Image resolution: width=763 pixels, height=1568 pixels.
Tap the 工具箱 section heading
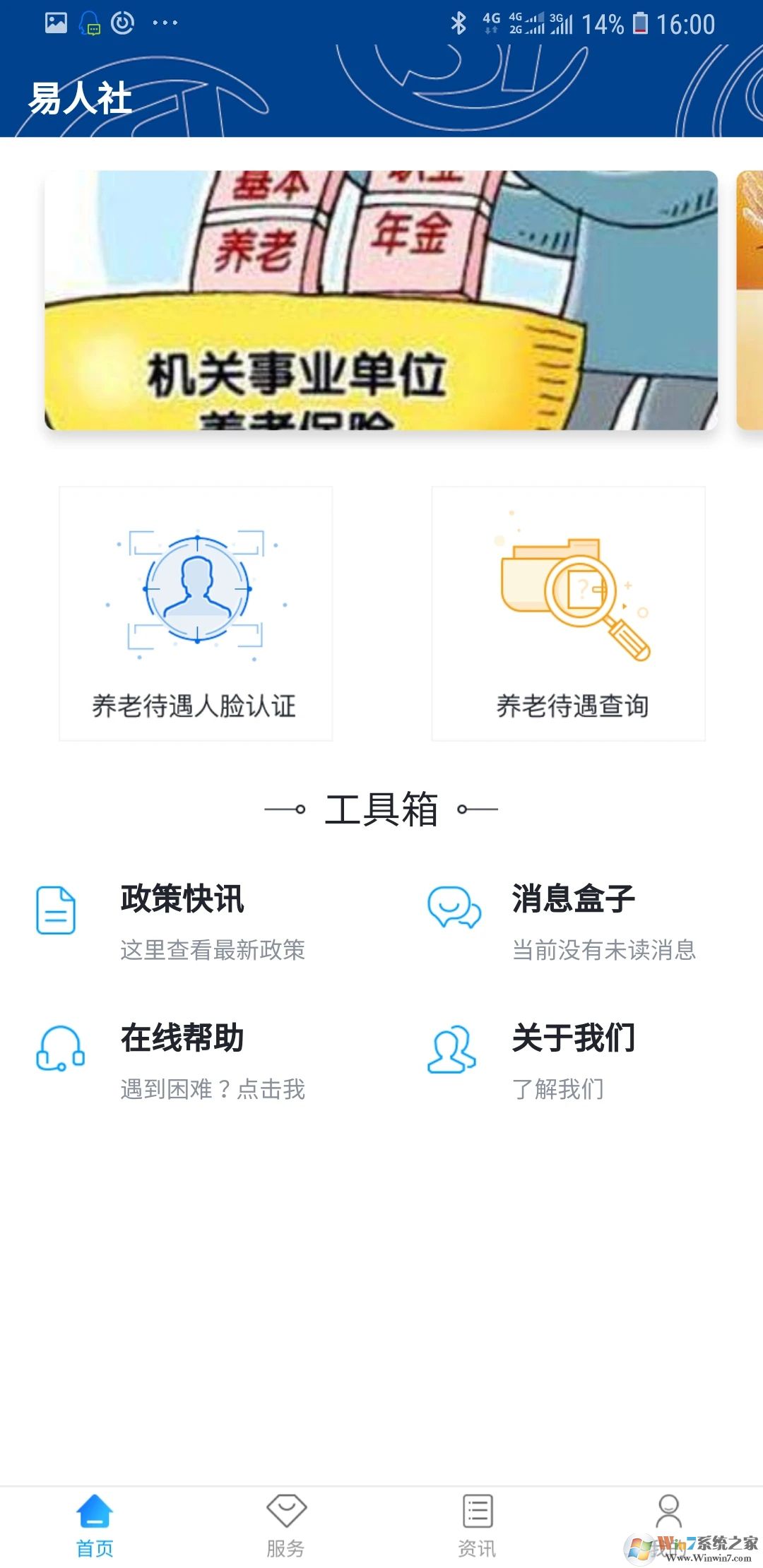381,807
